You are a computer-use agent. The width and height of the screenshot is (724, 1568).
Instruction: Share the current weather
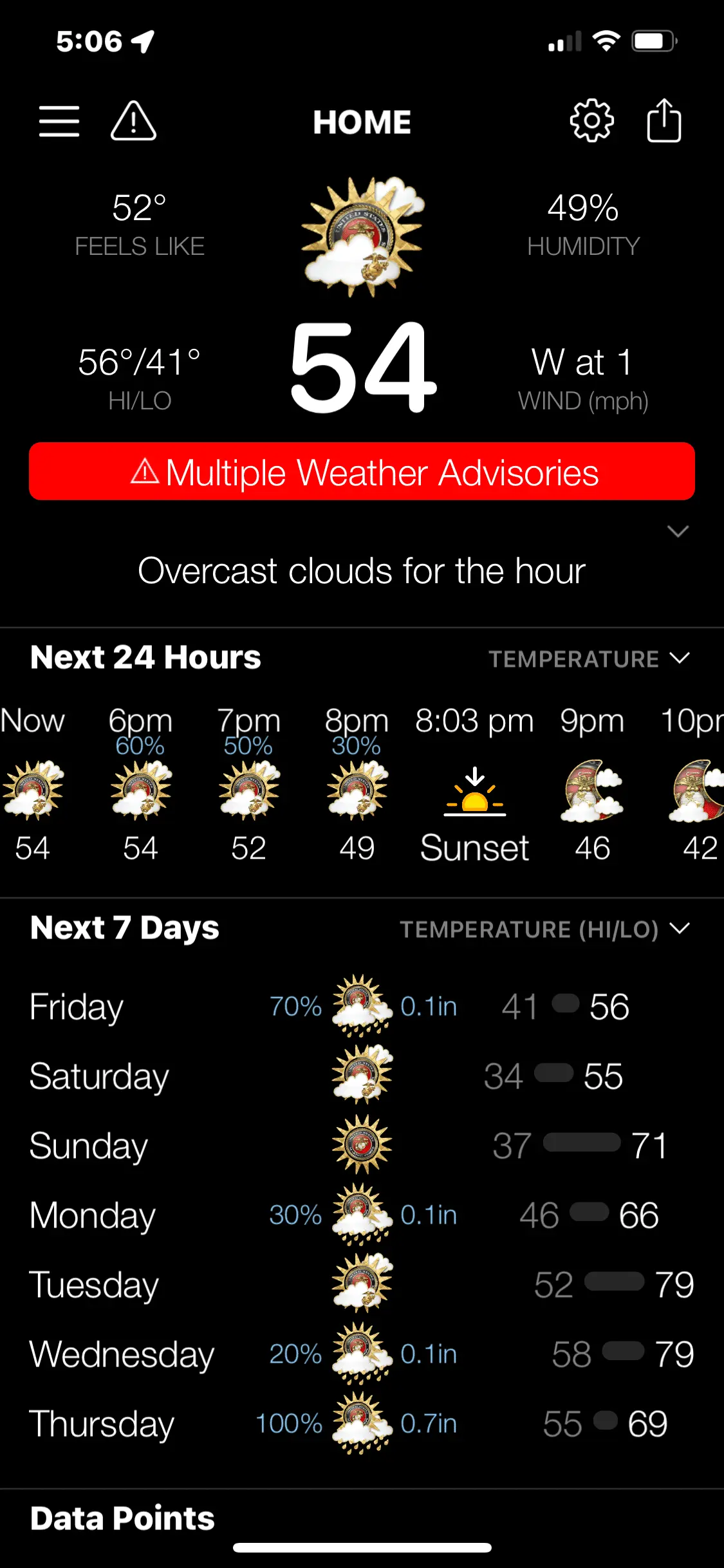coord(664,121)
